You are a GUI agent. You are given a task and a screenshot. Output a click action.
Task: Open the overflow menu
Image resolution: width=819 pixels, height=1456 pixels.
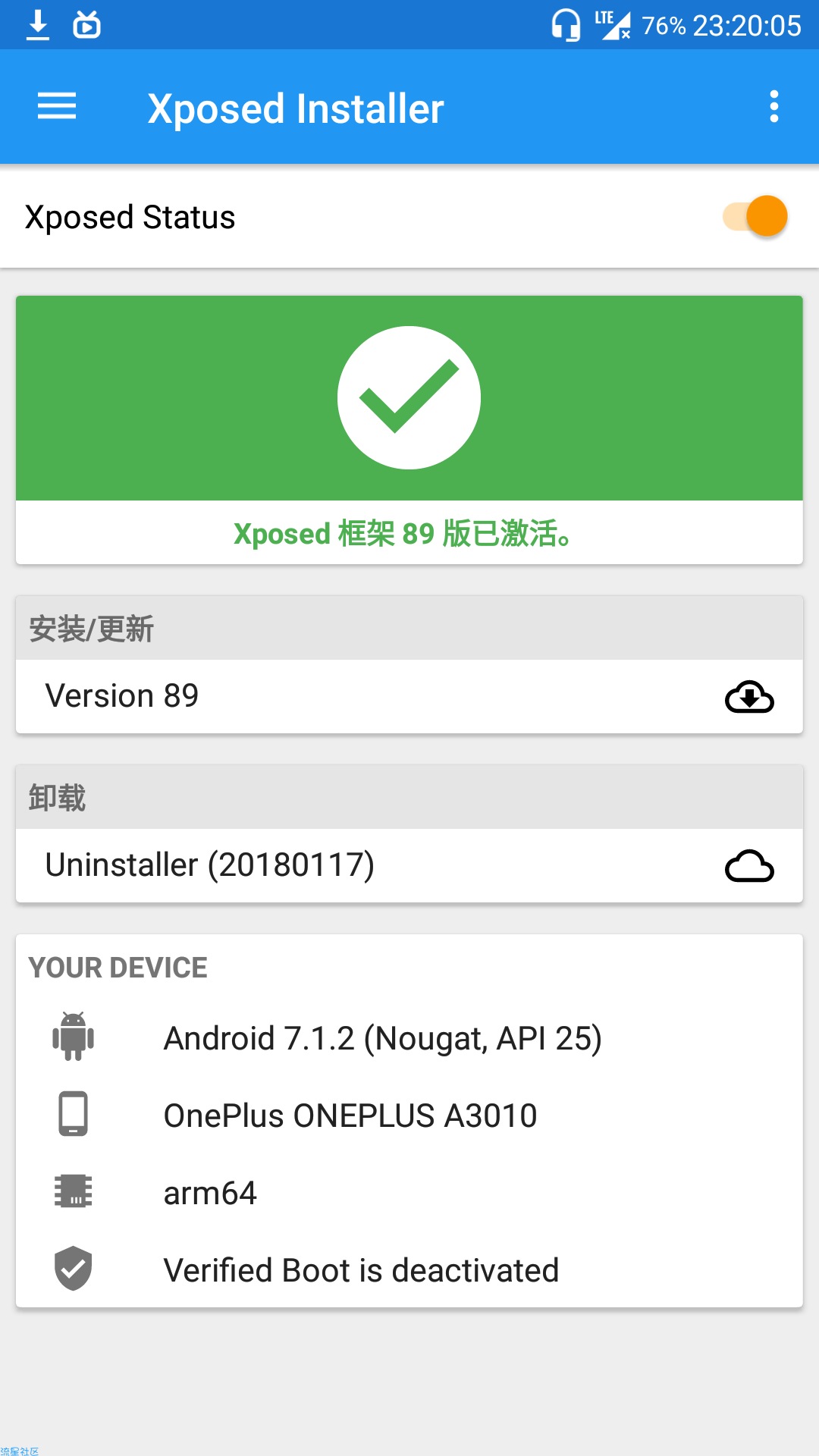[x=773, y=106]
